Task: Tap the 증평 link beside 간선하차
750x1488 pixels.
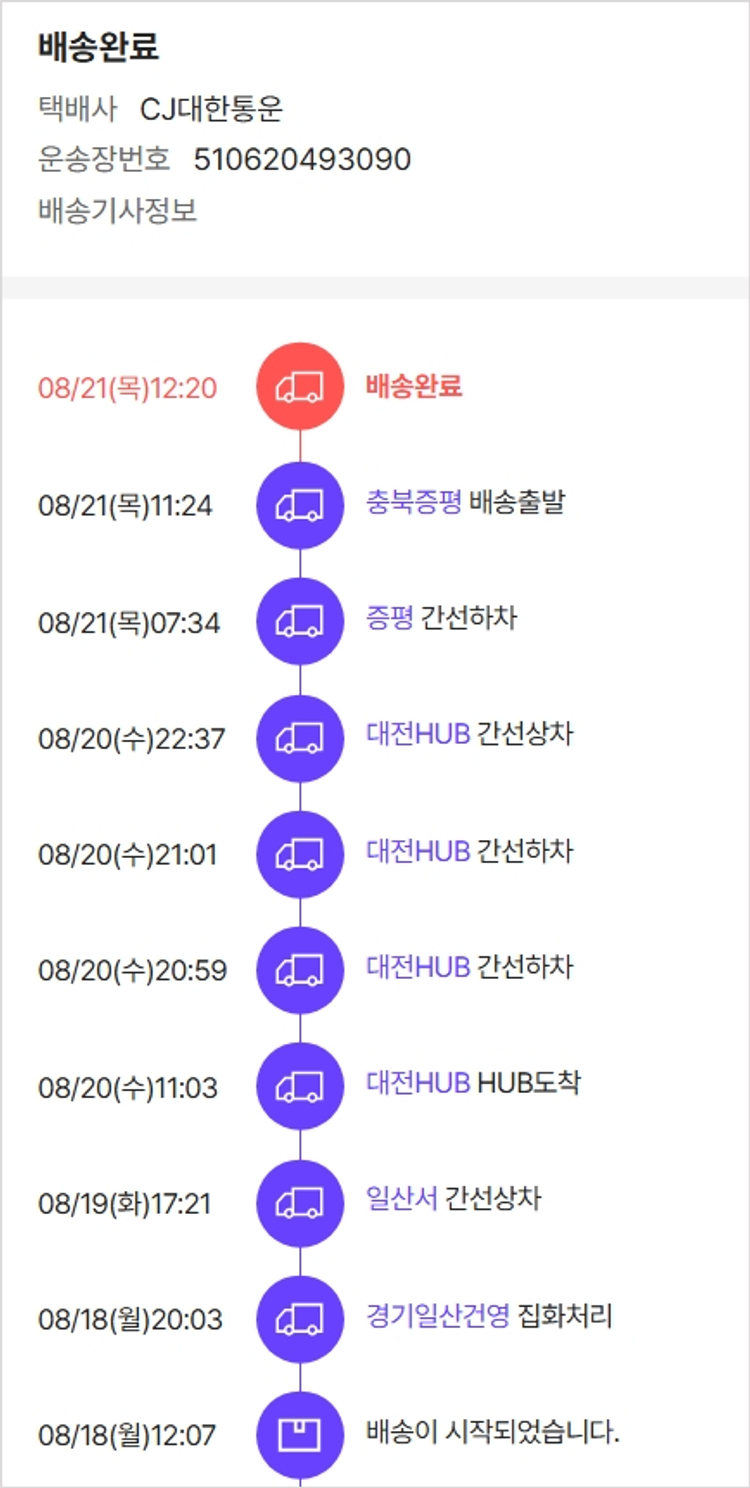Action: tap(389, 618)
